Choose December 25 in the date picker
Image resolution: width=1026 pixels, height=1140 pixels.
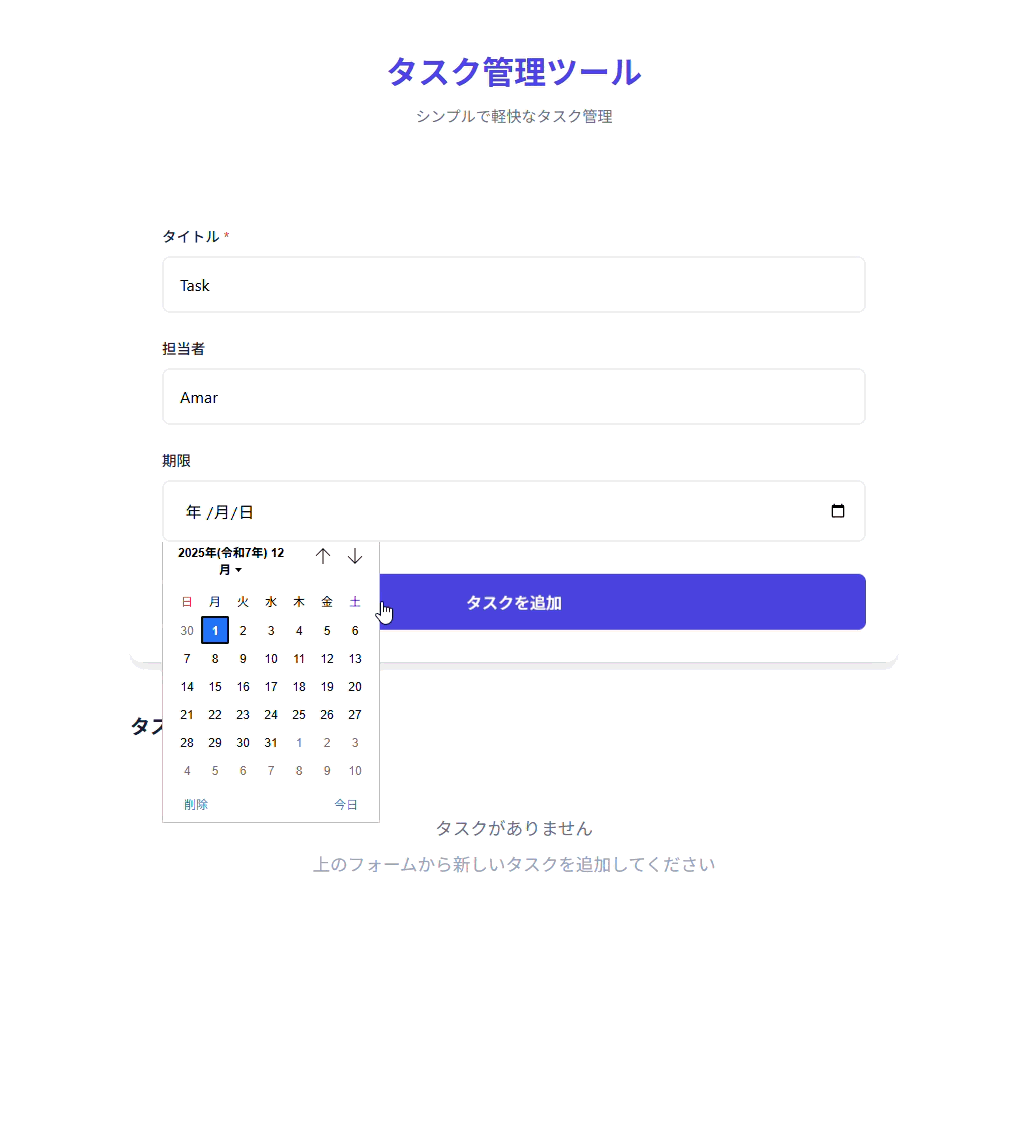tap(299, 715)
